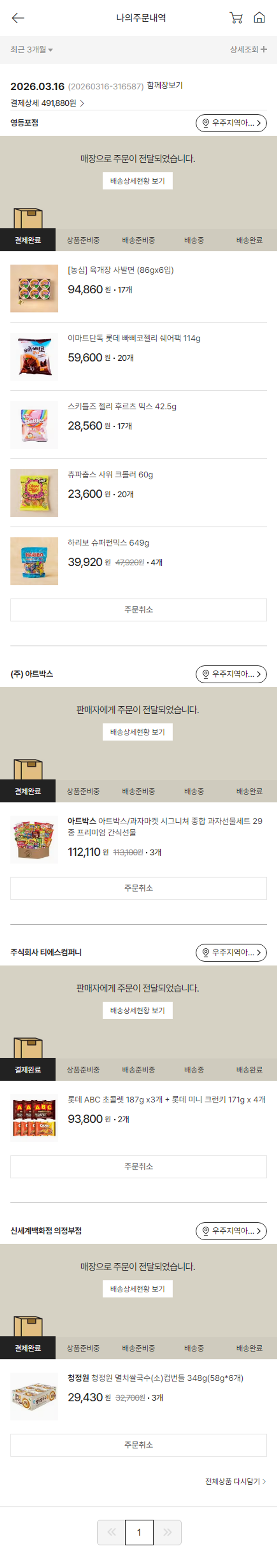Cancel the 청정원 멸치쌀국수 order

coord(138,1445)
